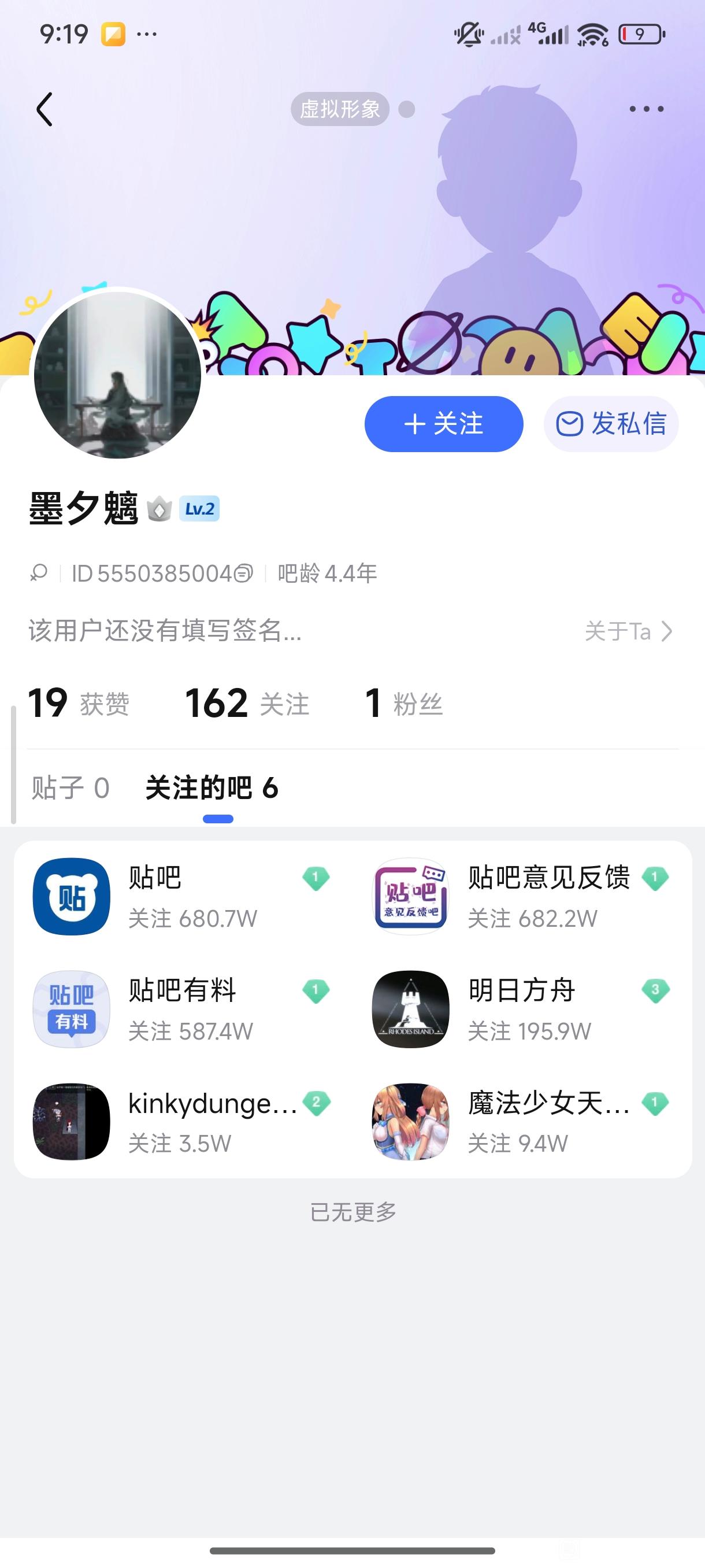Screen dimensions: 705x1568
Task: View the 162 关注 following list
Action: pyautogui.click(x=247, y=703)
